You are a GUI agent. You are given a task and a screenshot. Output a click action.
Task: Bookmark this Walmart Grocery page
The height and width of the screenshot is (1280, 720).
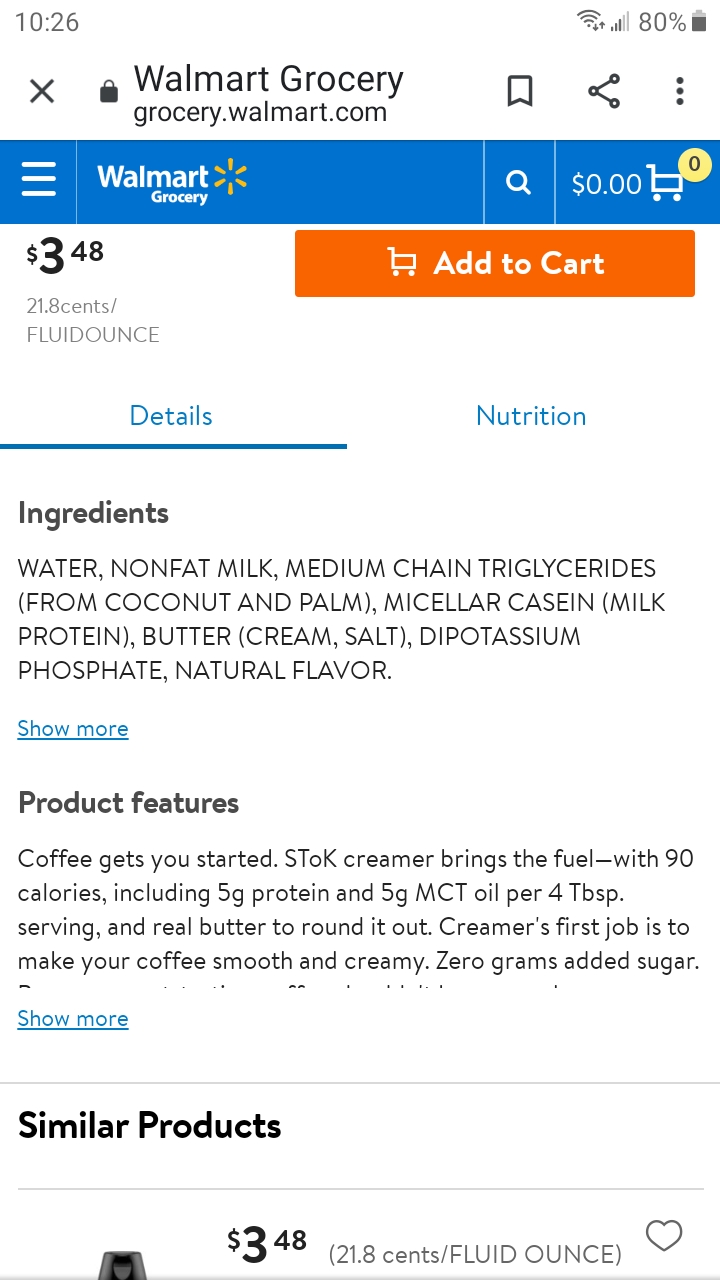519,92
